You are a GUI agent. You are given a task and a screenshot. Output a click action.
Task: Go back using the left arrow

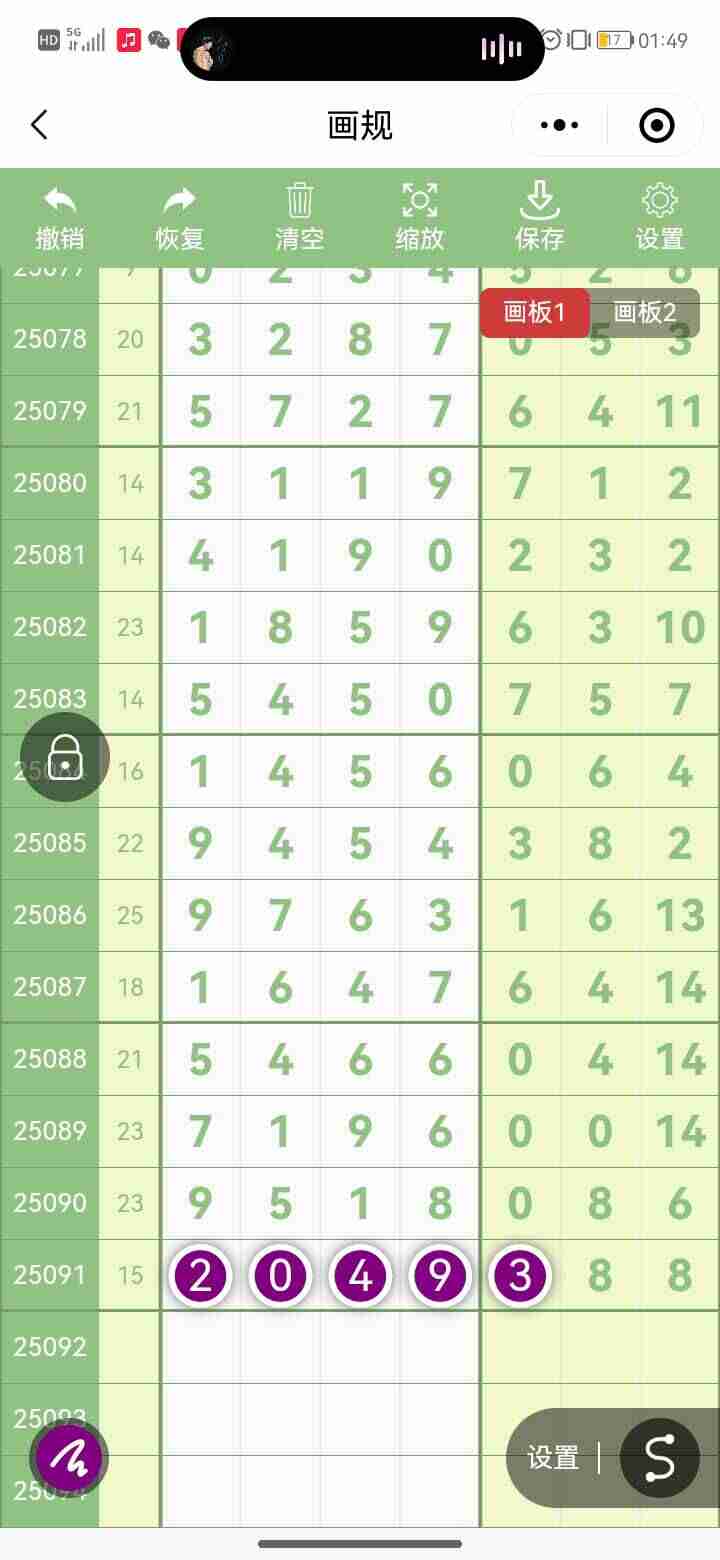[38, 125]
